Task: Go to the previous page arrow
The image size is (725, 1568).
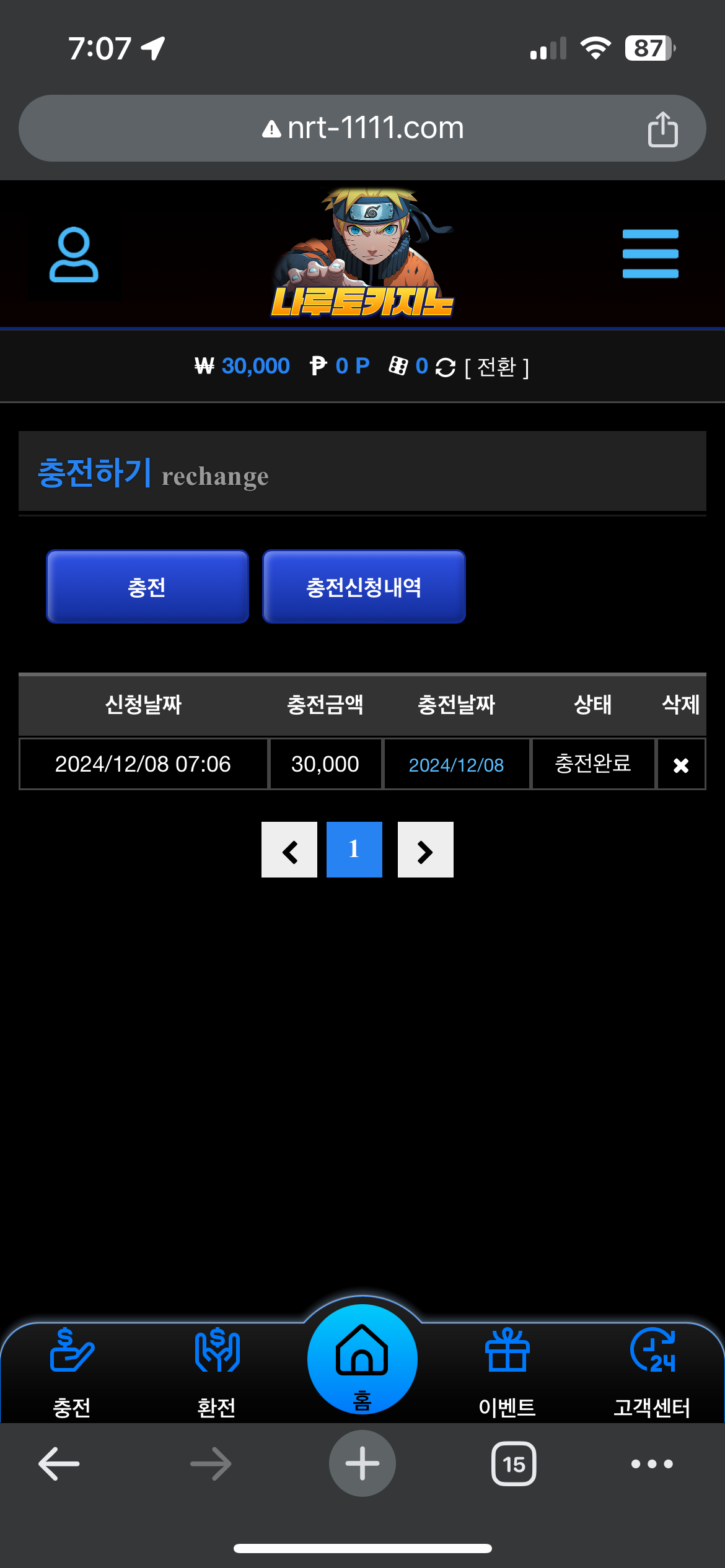Action: point(289,850)
